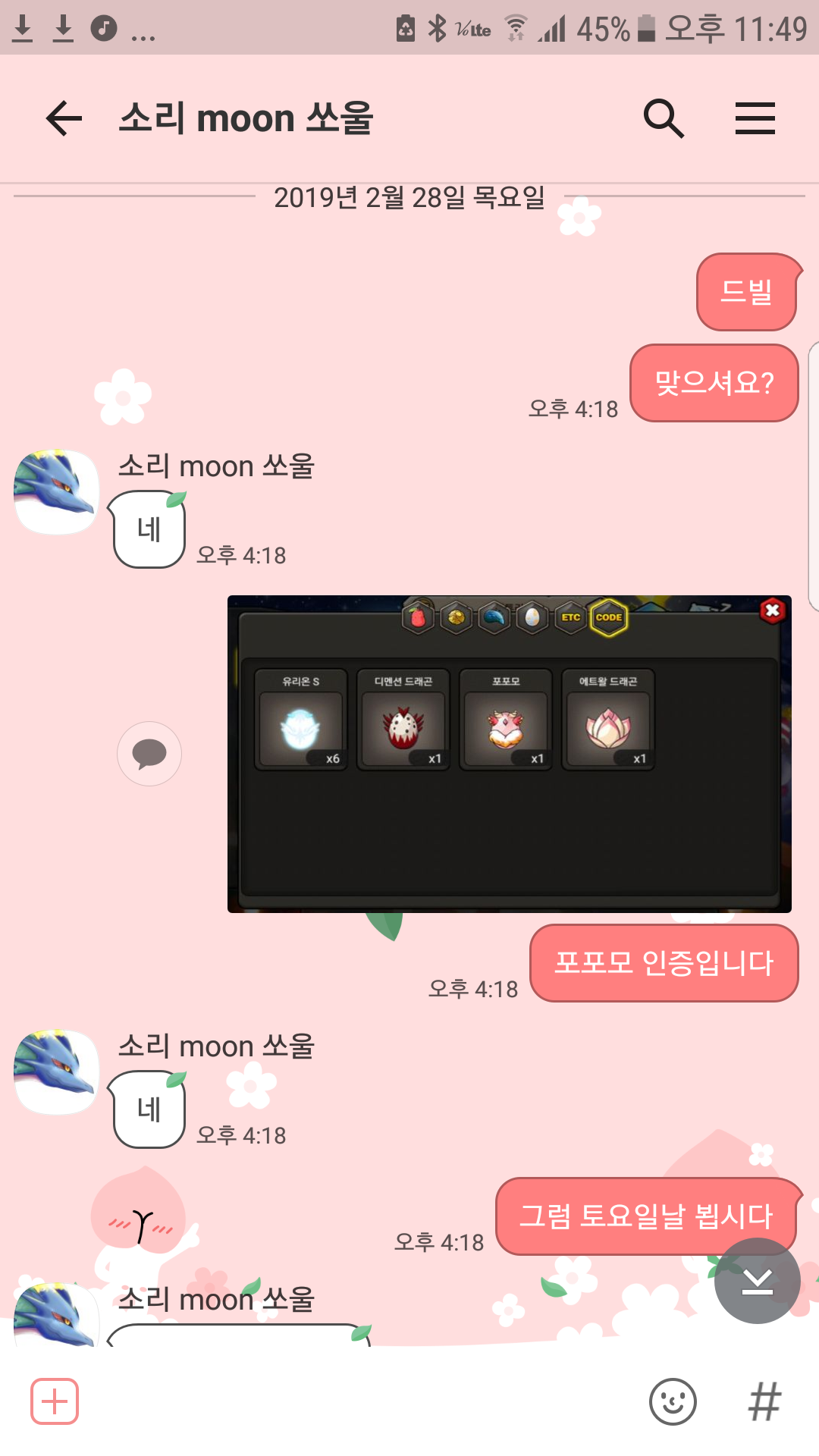819x1456 pixels.
Task: Open the hashtag search
Action: [764, 1401]
